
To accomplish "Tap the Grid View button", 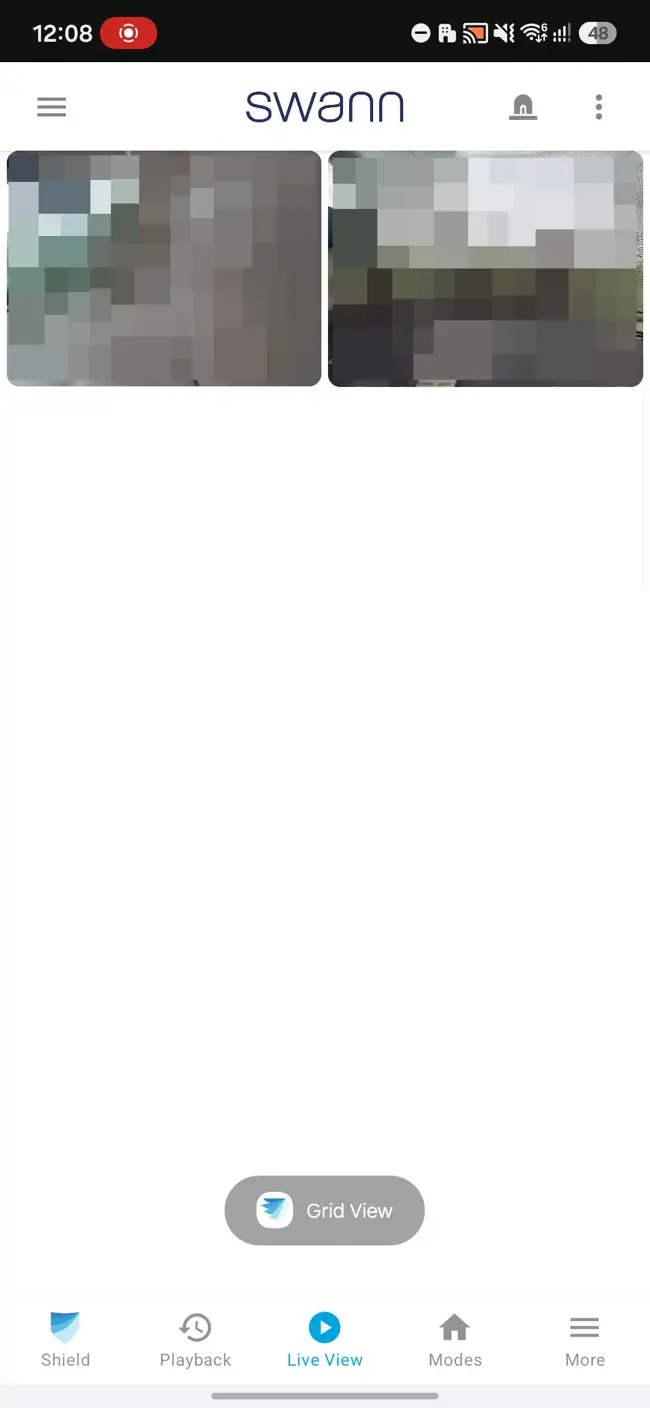I will 324,1210.
